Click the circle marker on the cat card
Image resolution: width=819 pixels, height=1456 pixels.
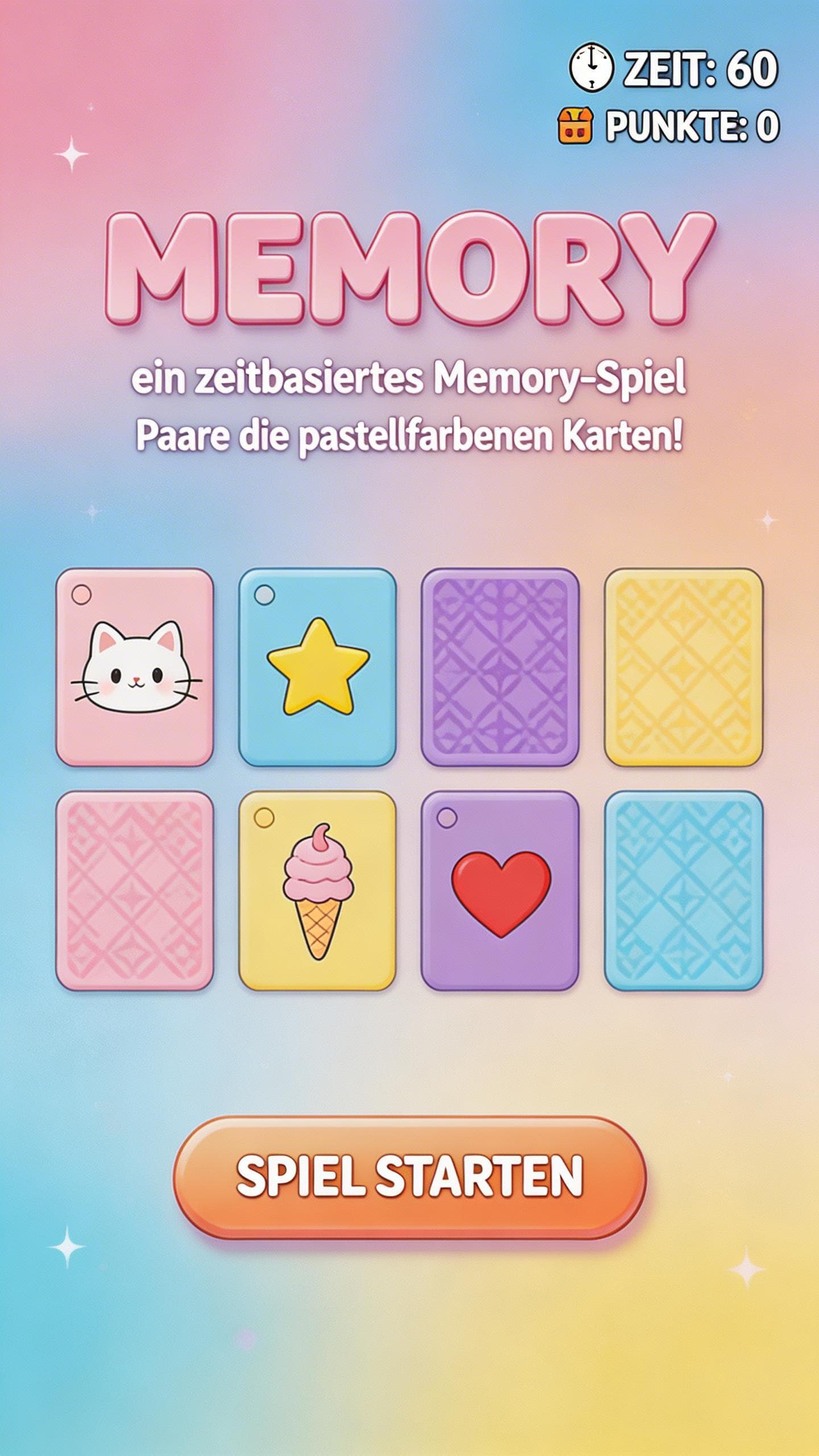tap(82, 594)
